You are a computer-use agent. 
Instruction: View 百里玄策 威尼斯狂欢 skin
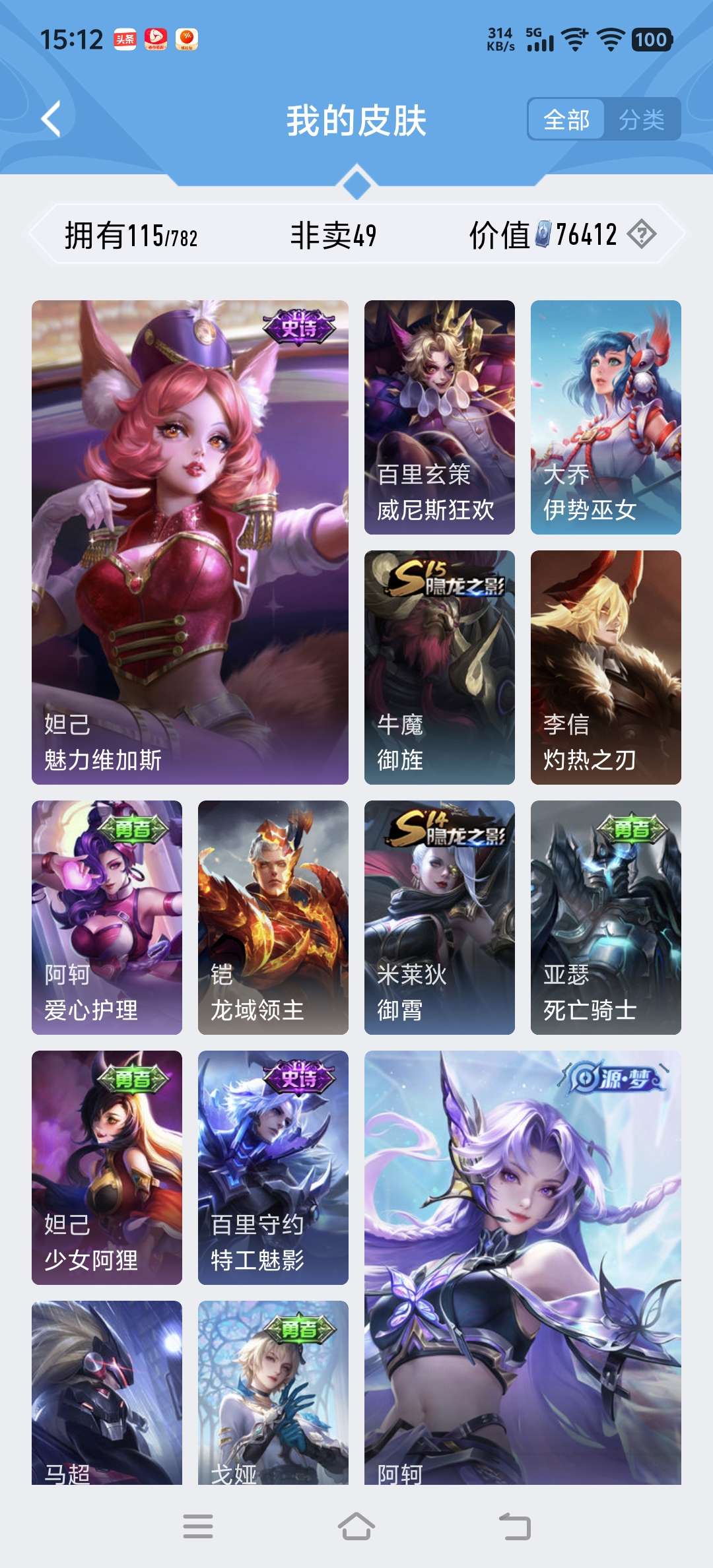[x=440, y=417]
